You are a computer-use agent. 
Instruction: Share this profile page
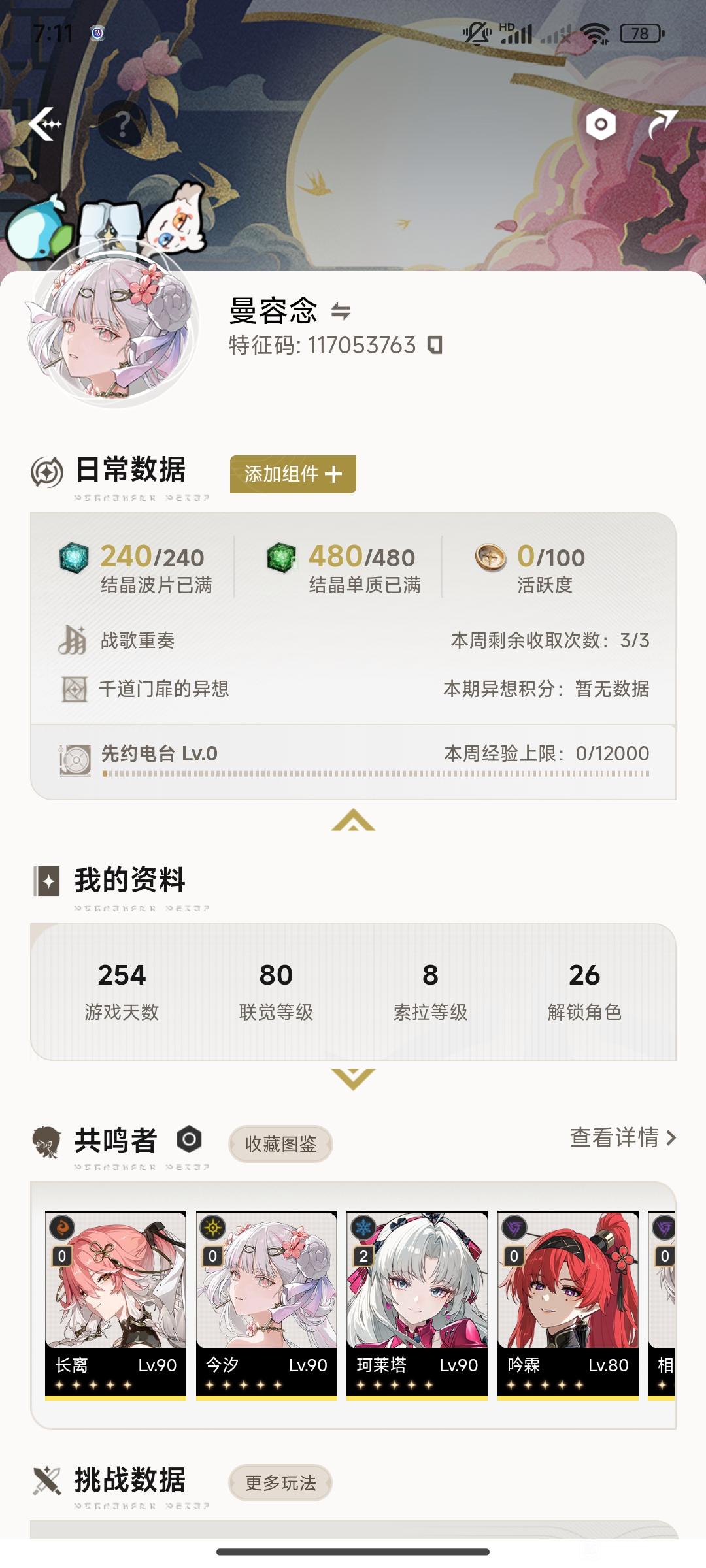662,124
